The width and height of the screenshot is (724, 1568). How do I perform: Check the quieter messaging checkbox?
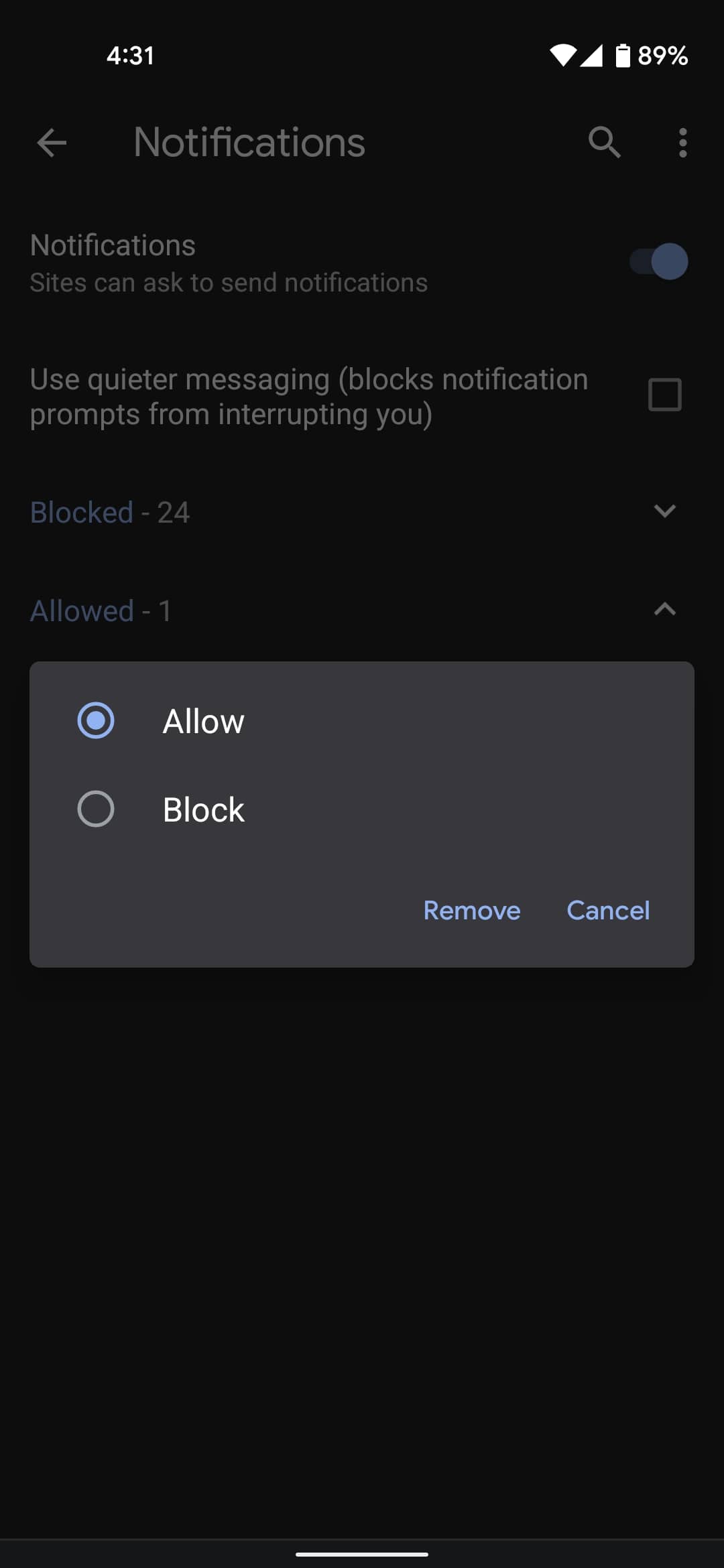[x=664, y=395]
